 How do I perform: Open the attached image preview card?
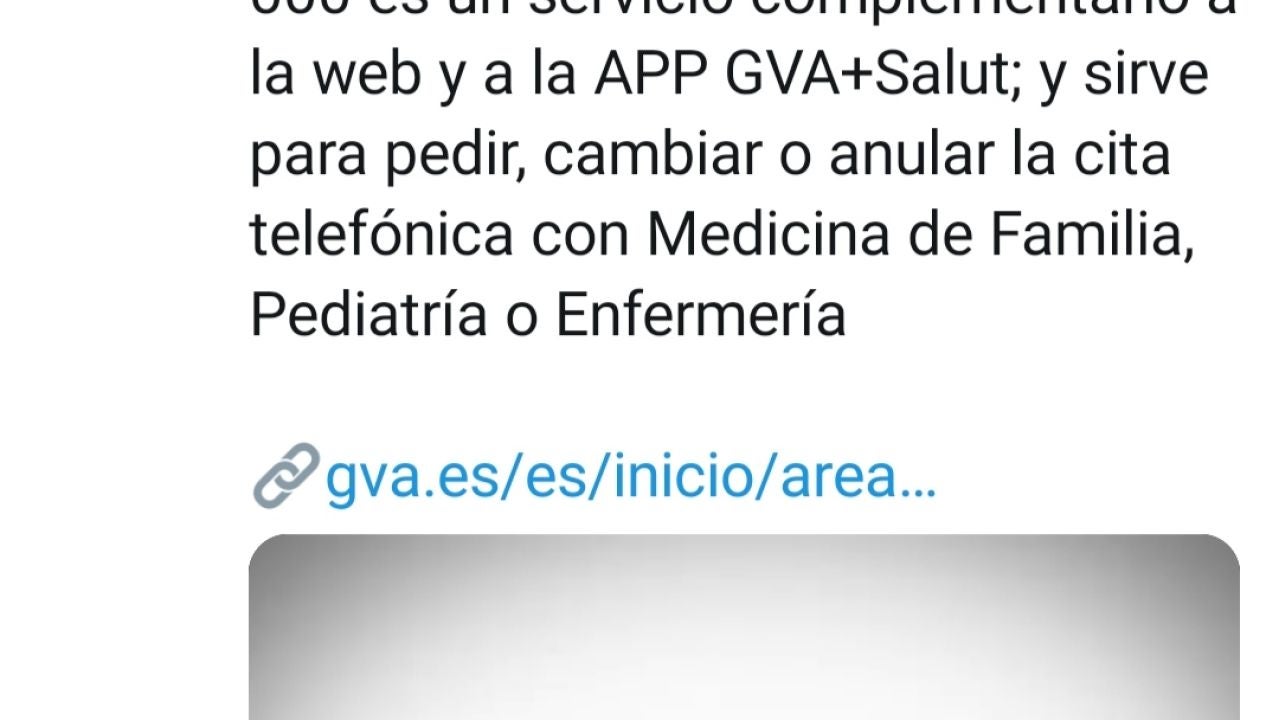click(743, 630)
